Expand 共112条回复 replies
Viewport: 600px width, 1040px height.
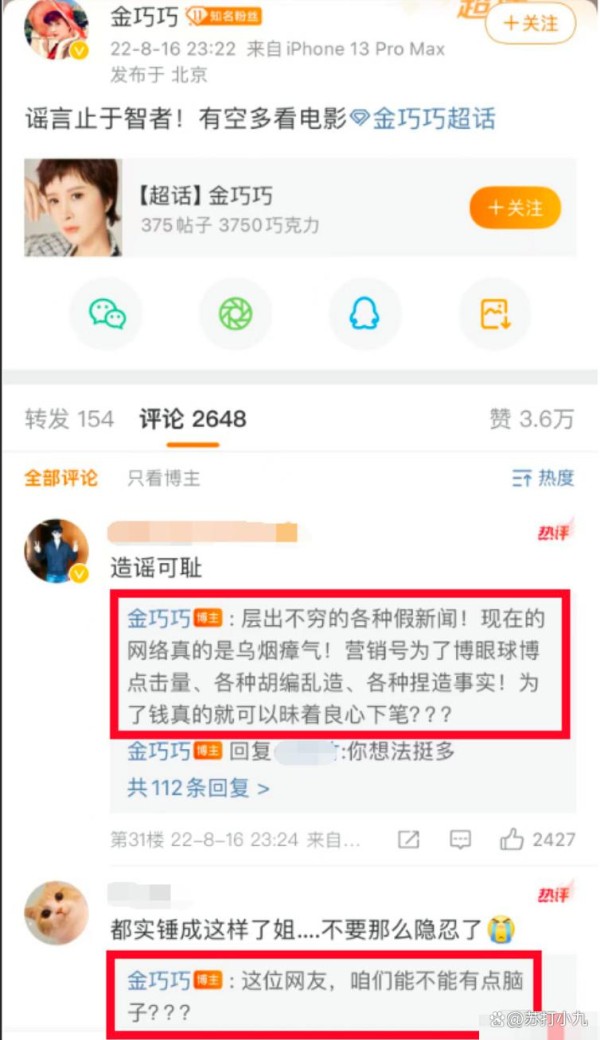point(198,788)
